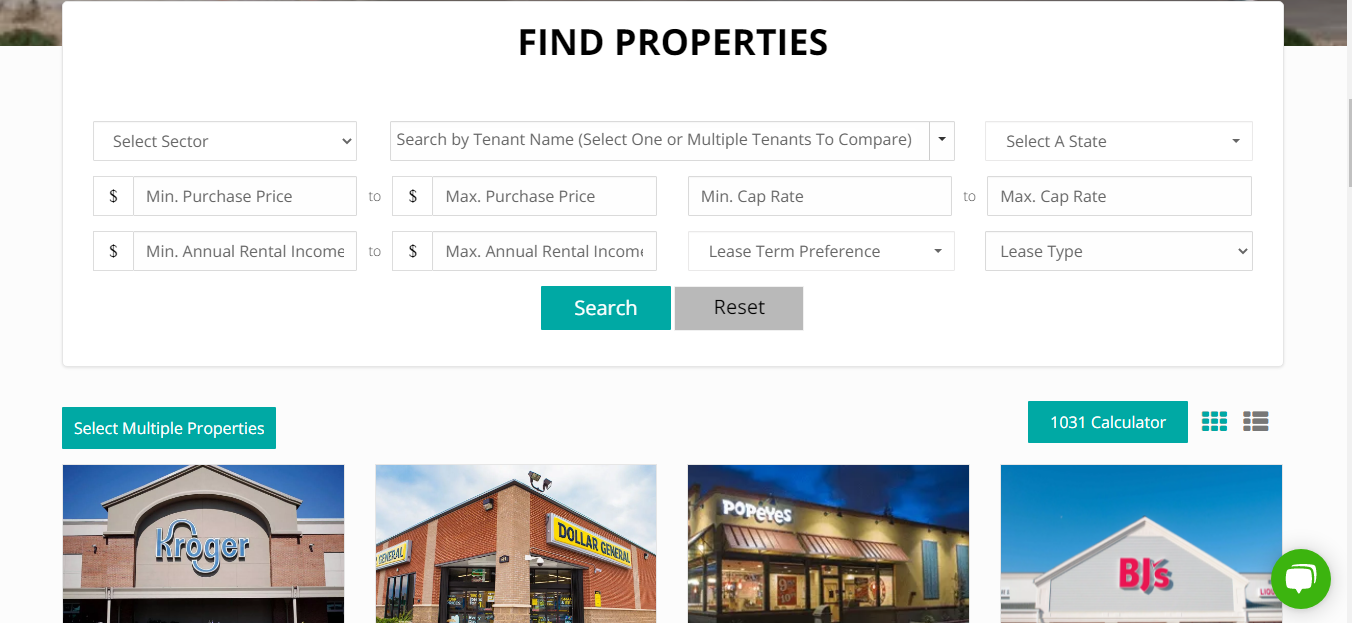Switch to list view layout
This screenshot has width=1352, height=623.
click(1256, 422)
